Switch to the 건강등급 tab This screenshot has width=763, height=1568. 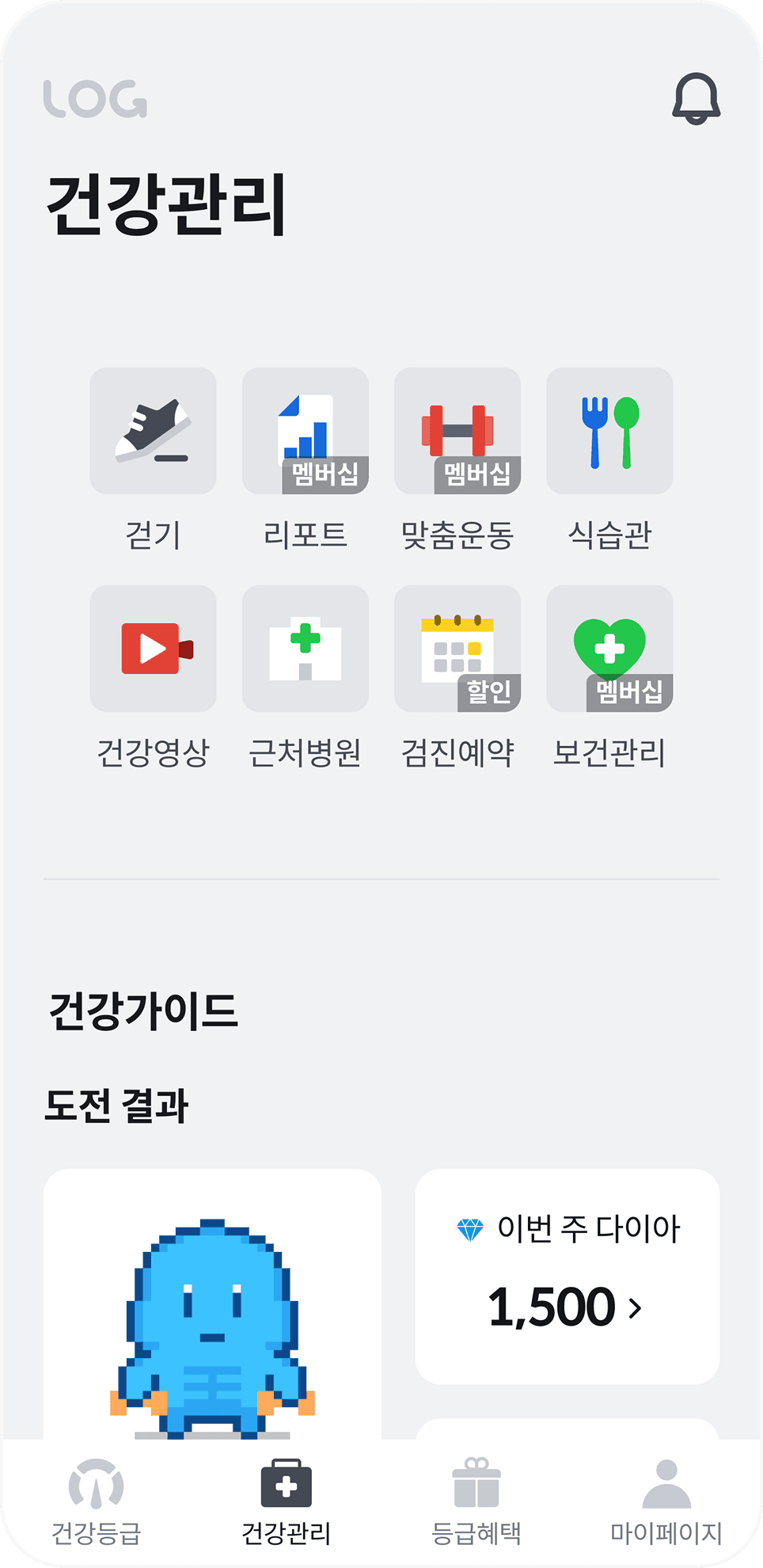96,1501
